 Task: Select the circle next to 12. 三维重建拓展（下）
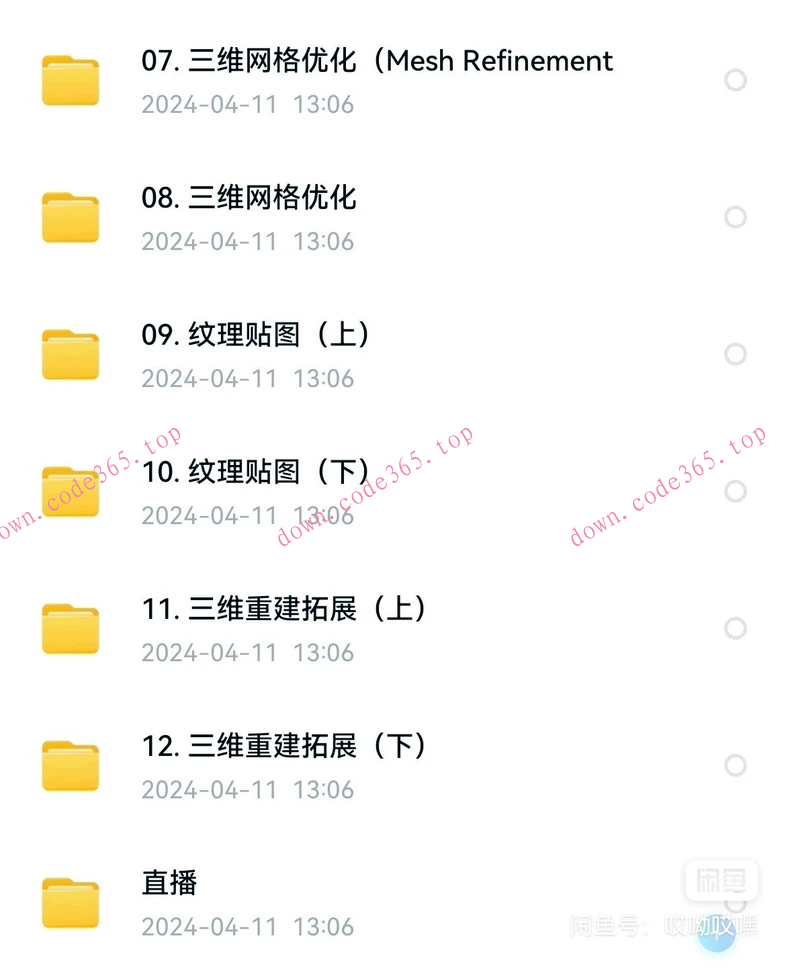tap(736, 764)
